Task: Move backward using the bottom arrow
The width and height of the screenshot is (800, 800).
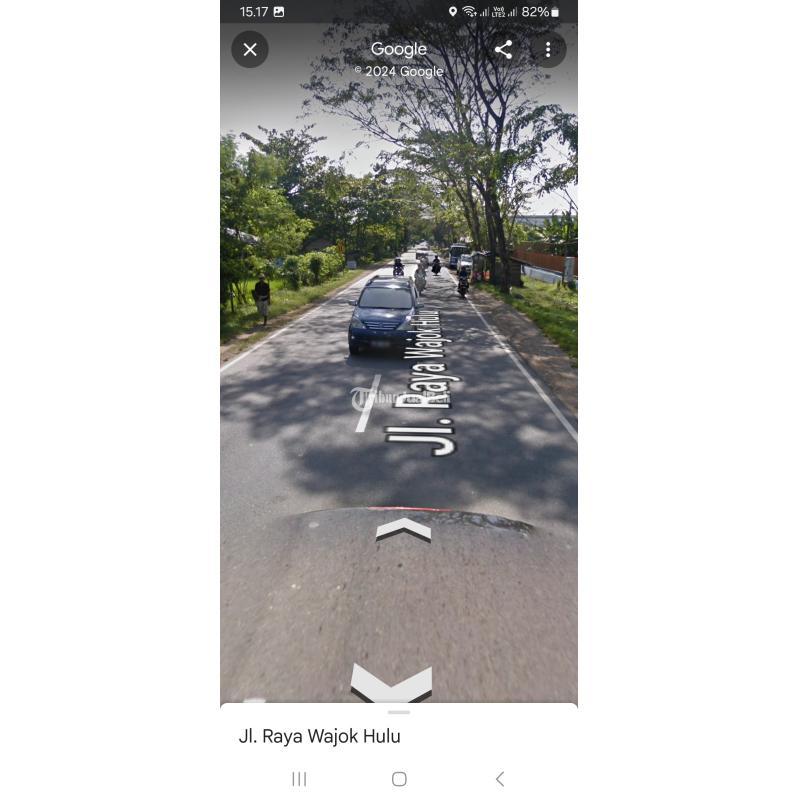Action: (391, 685)
